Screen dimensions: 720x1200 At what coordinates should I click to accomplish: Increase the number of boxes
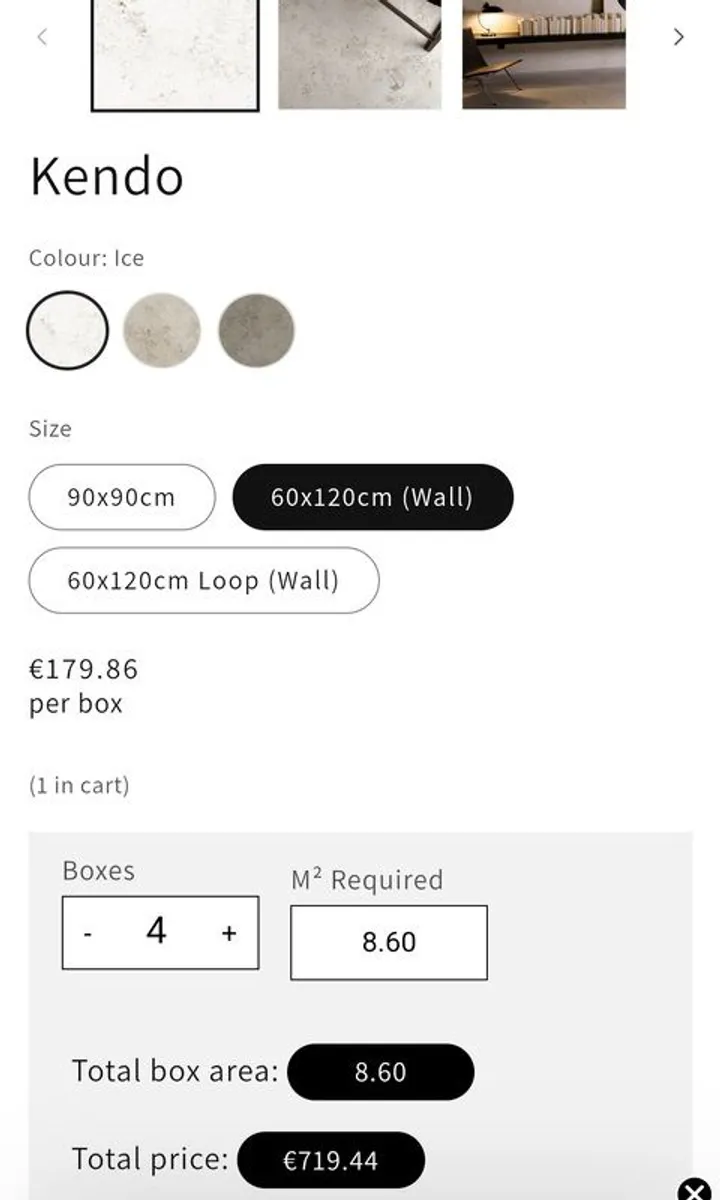pos(229,934)
